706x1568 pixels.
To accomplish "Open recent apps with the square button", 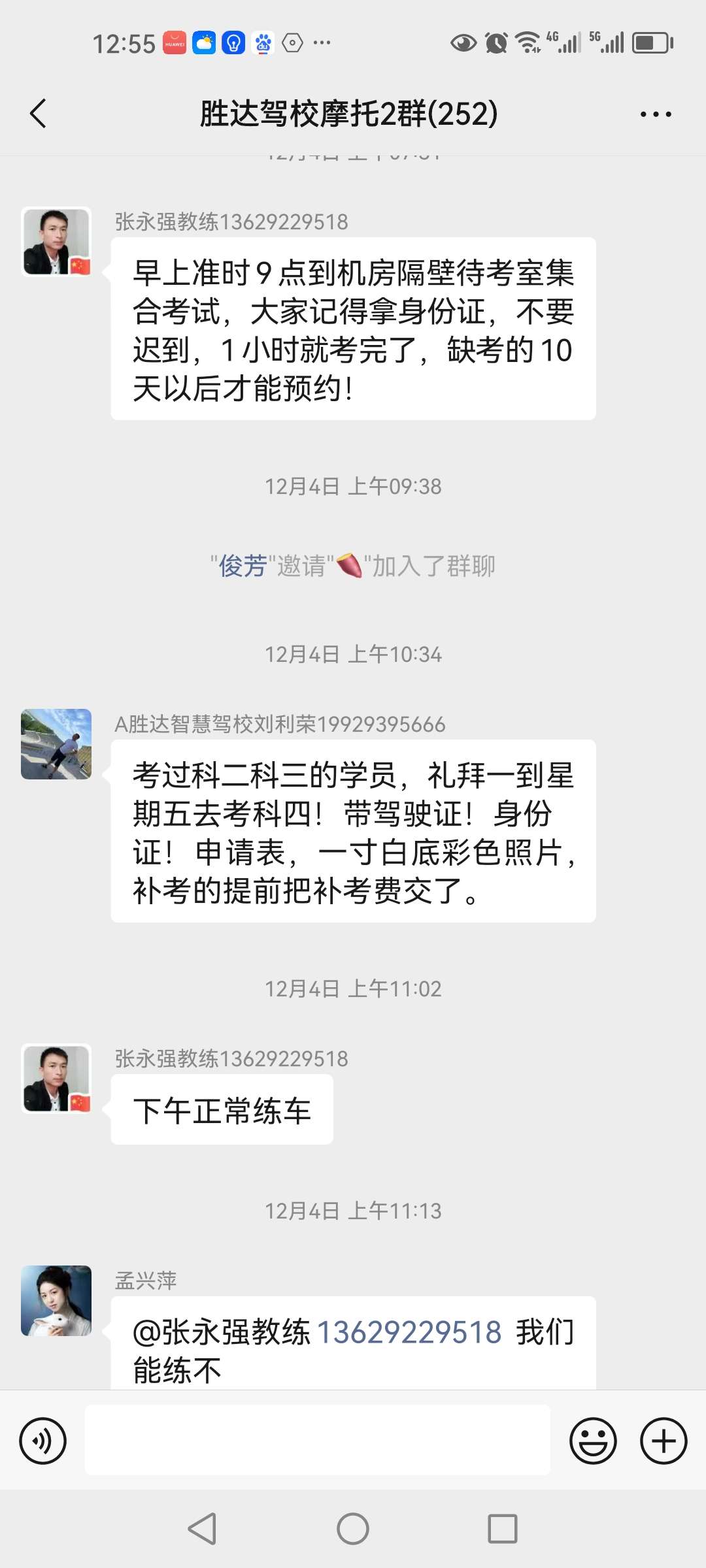I will pyautogui.click(x=502, y=1529).
